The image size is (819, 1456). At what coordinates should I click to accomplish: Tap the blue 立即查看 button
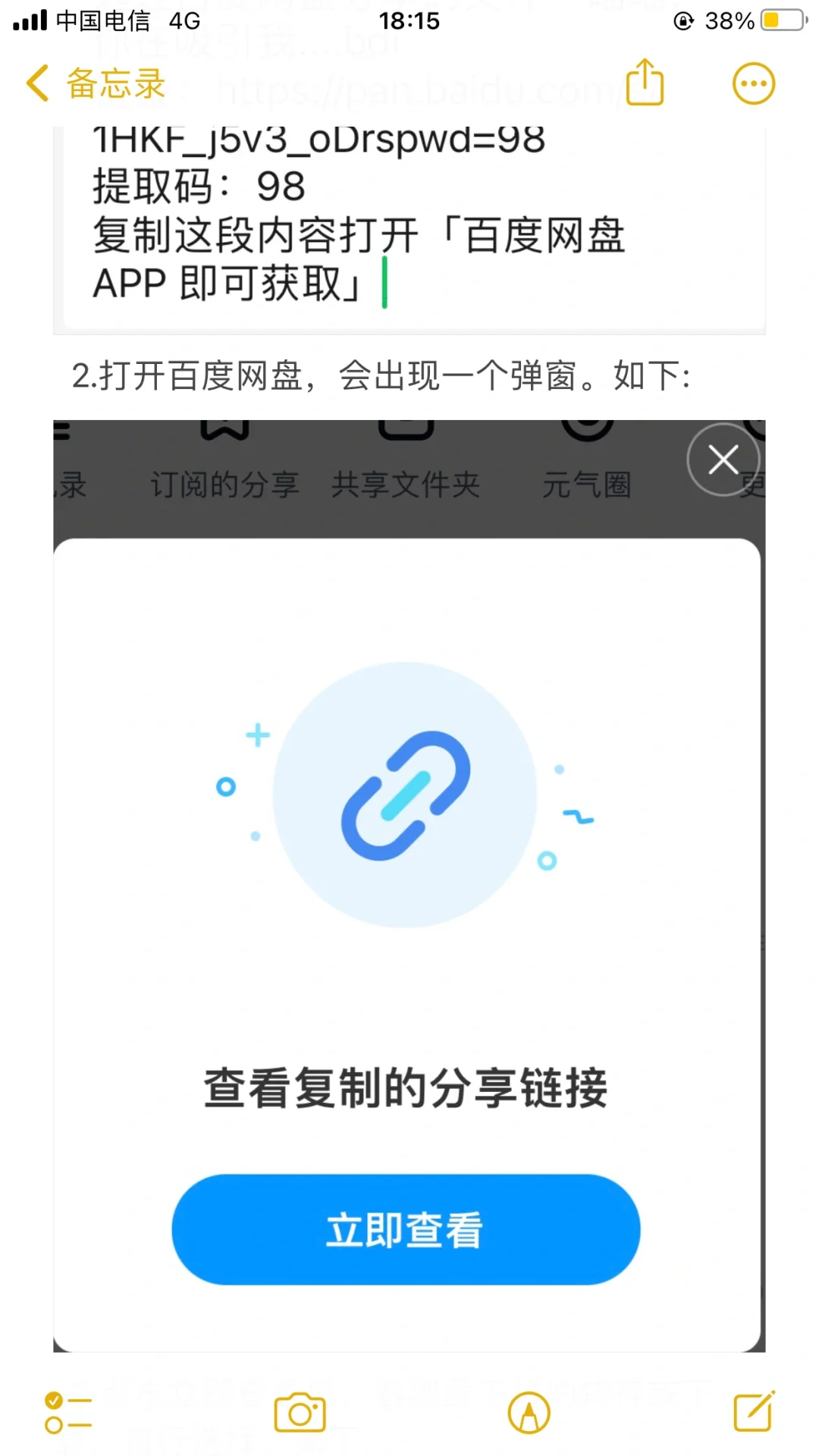(x=406, y=1230)
